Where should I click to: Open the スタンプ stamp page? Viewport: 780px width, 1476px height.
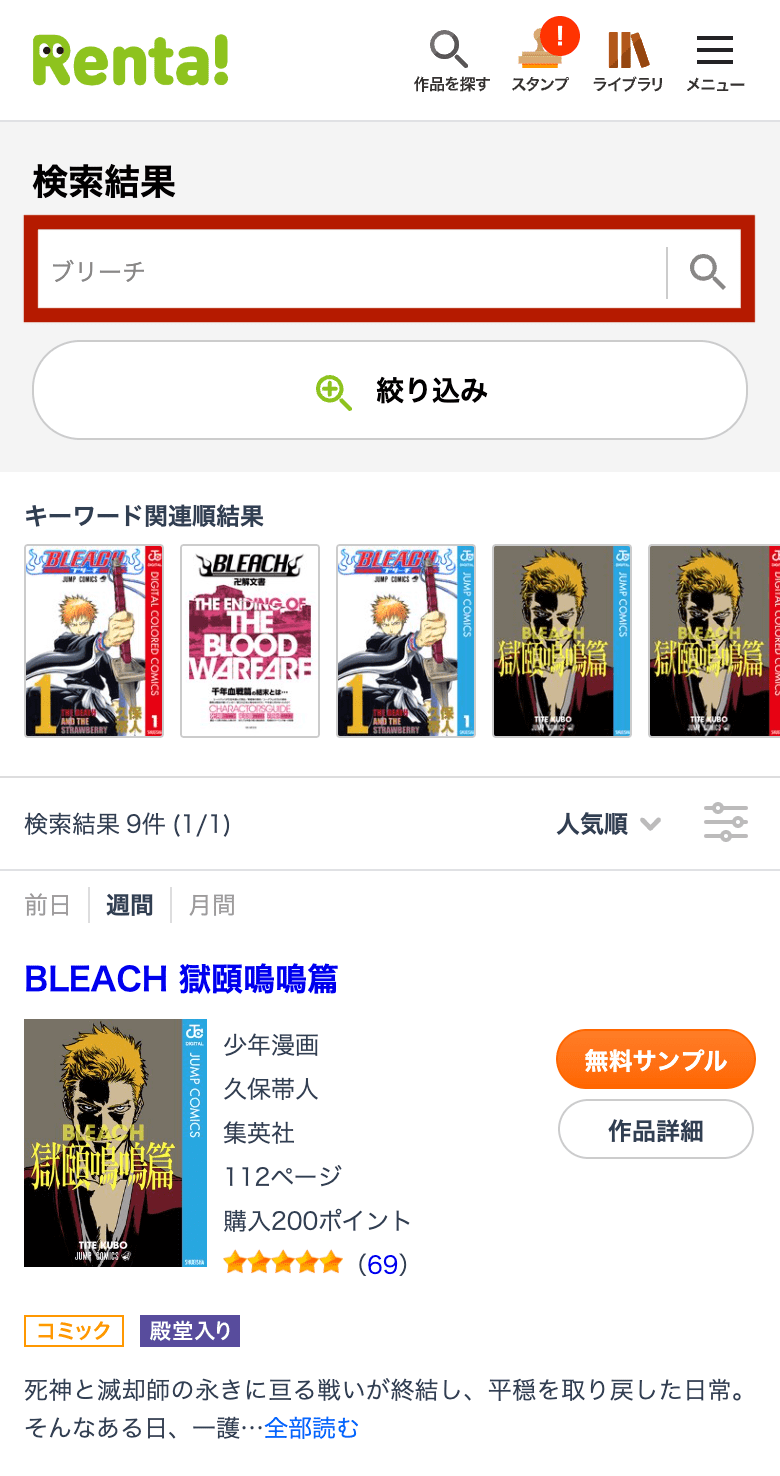(x=540, y=61)
